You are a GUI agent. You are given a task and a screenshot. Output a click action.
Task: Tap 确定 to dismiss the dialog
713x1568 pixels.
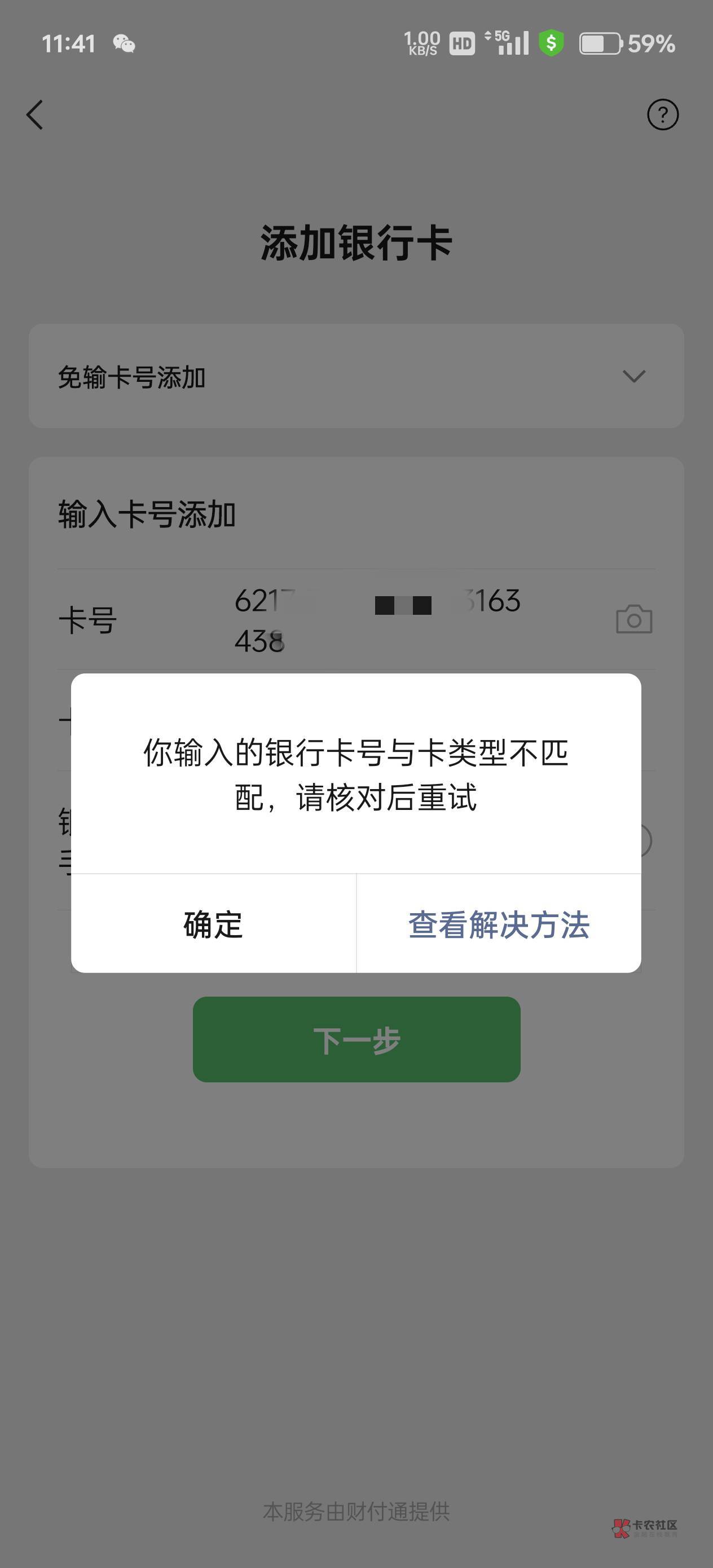(213, 924)
